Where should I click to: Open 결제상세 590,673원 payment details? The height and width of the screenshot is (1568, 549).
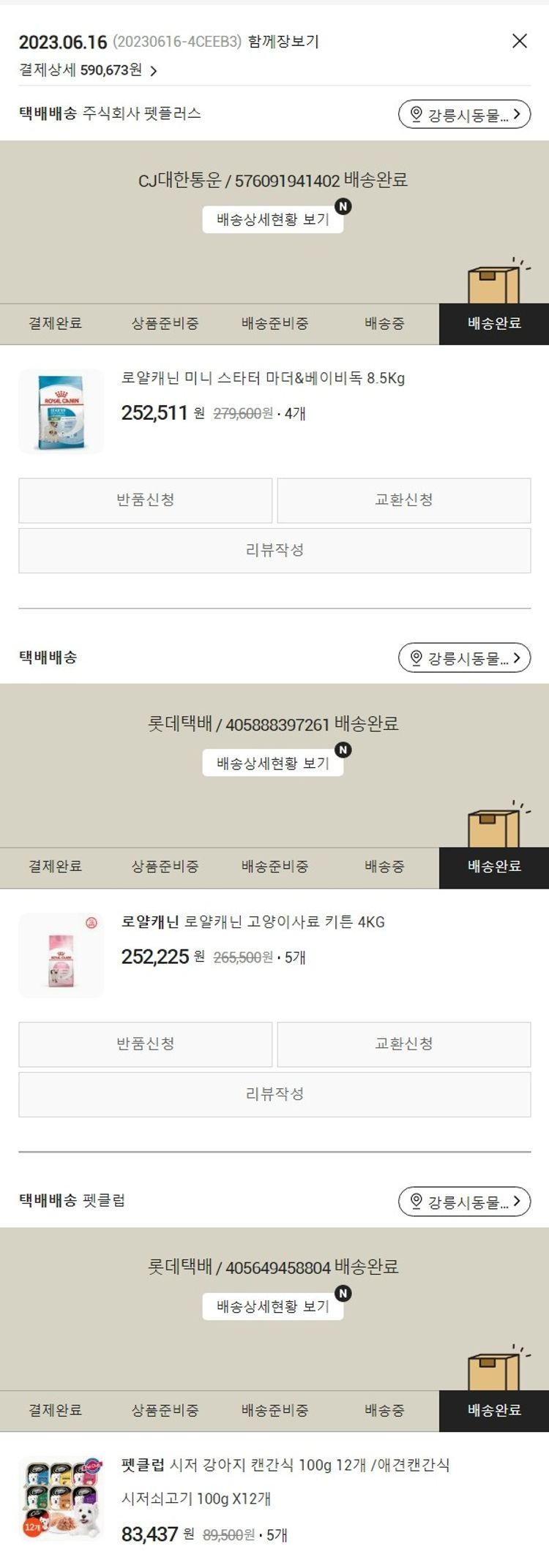tap(88, 70)
